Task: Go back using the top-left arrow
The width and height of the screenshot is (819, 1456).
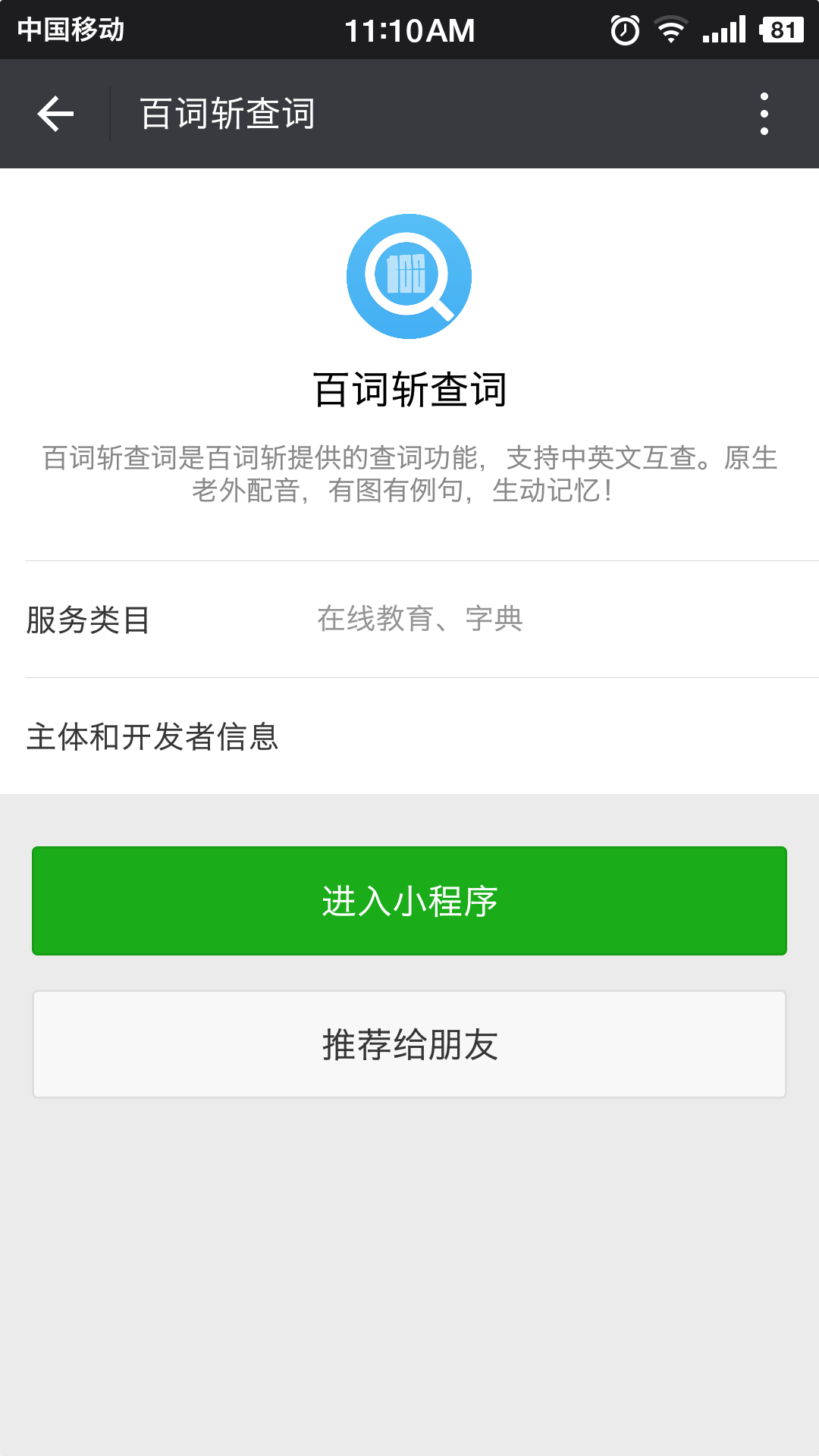Action: point(55,114)
